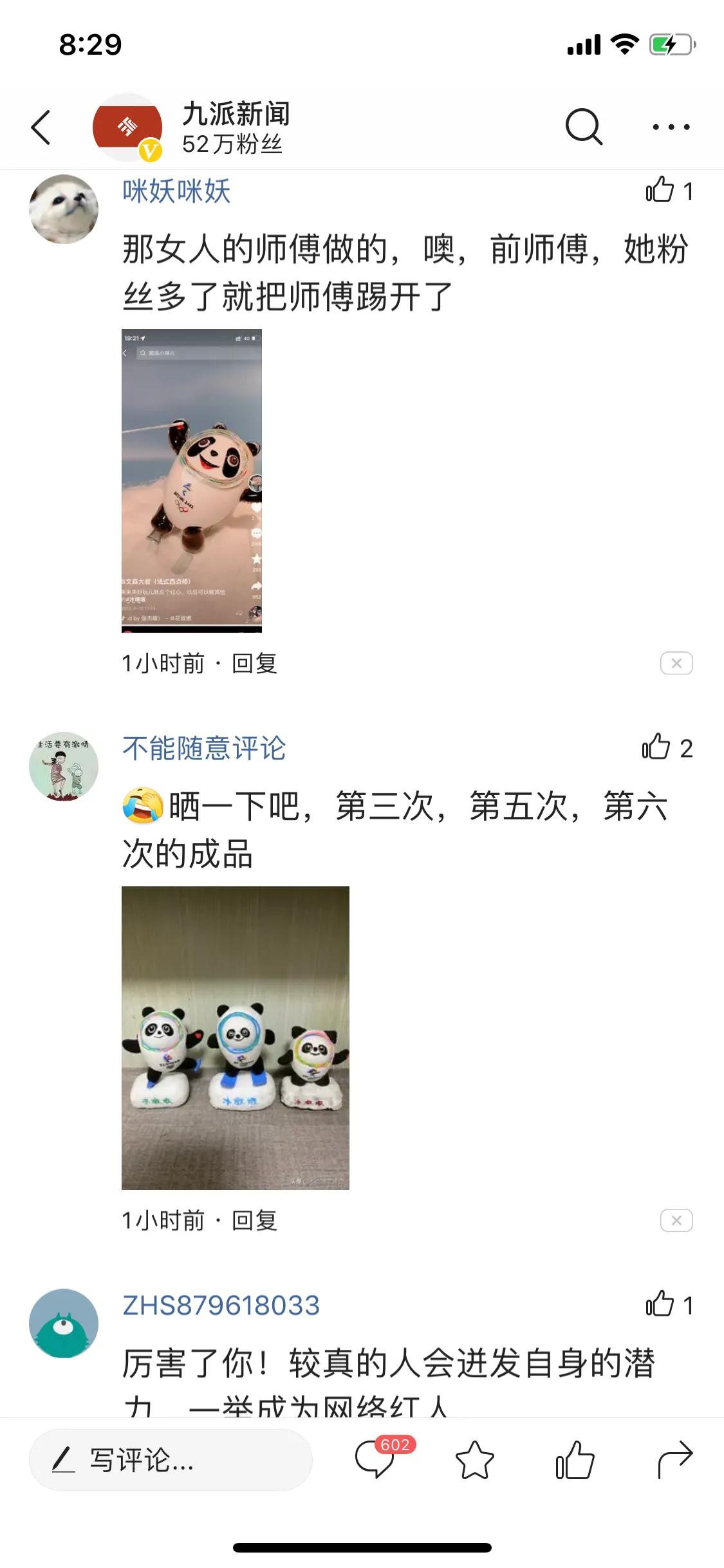Like 咪妖咪妖's comment
Image resolution: width=724 pixels, height=1568 pixels.
click(660, 191)
